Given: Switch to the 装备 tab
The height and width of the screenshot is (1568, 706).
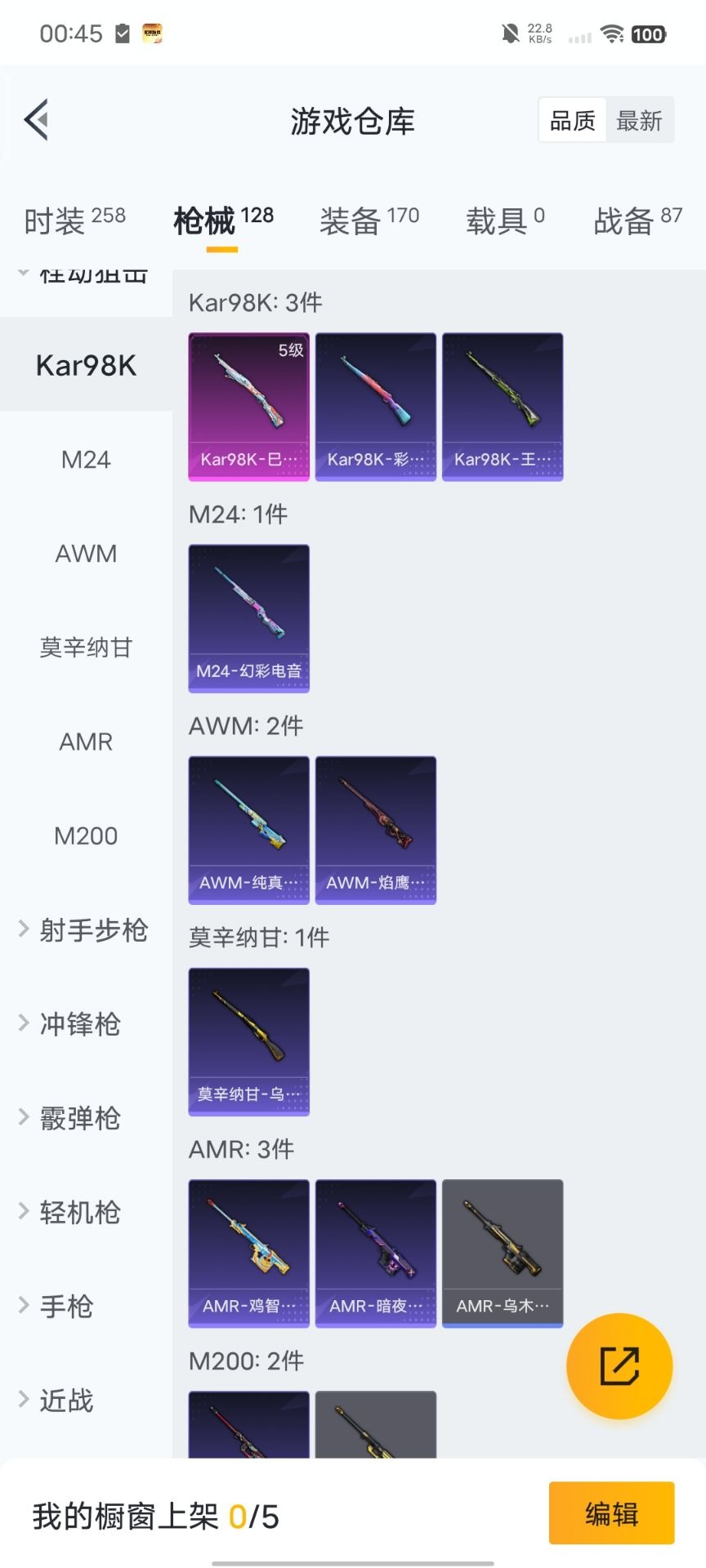Looking at the screenshot, I should point(369,220).
